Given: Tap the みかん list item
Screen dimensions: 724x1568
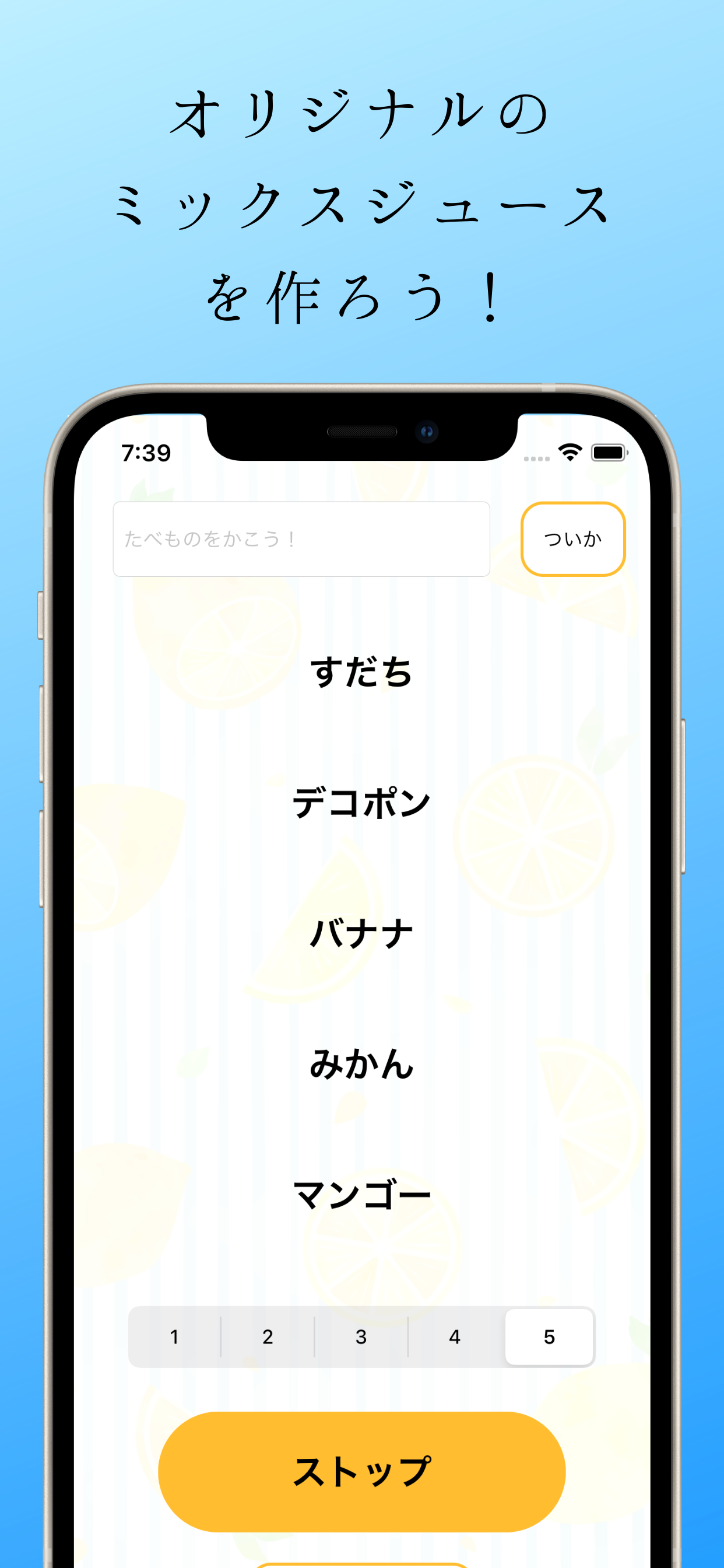Looking at the screenshot, I should [x=362, y=1063].
